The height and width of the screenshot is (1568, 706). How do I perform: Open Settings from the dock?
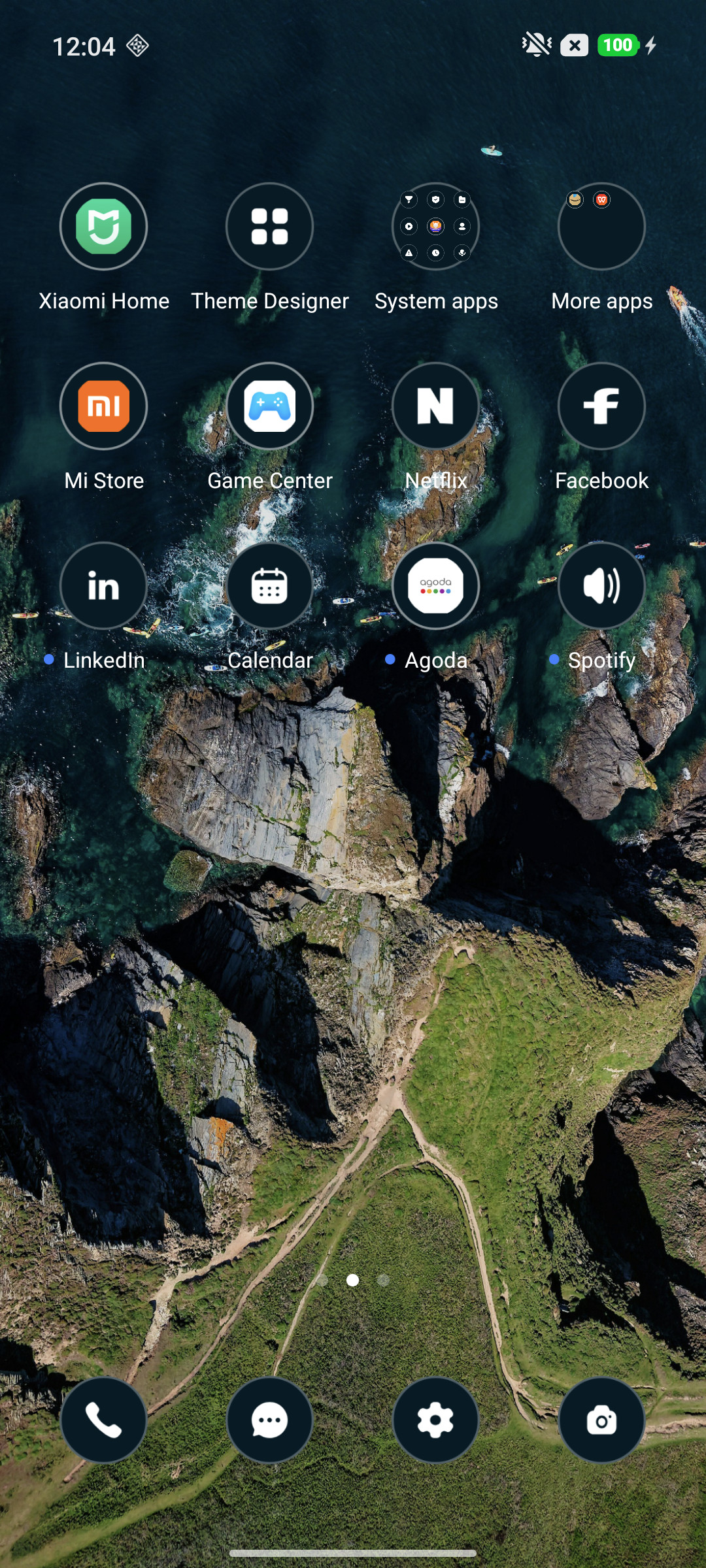435,1420
